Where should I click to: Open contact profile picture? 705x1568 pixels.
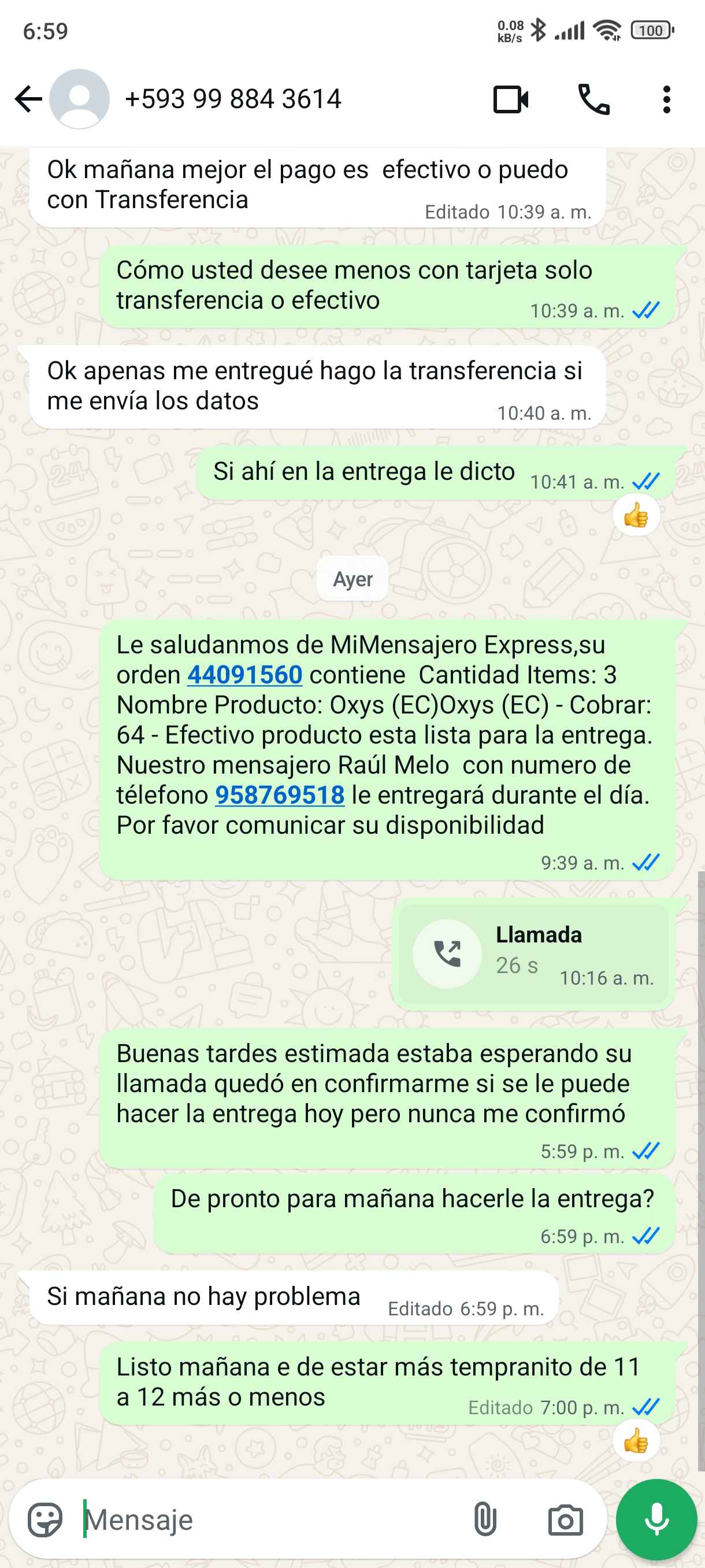[x=79, y=99]
